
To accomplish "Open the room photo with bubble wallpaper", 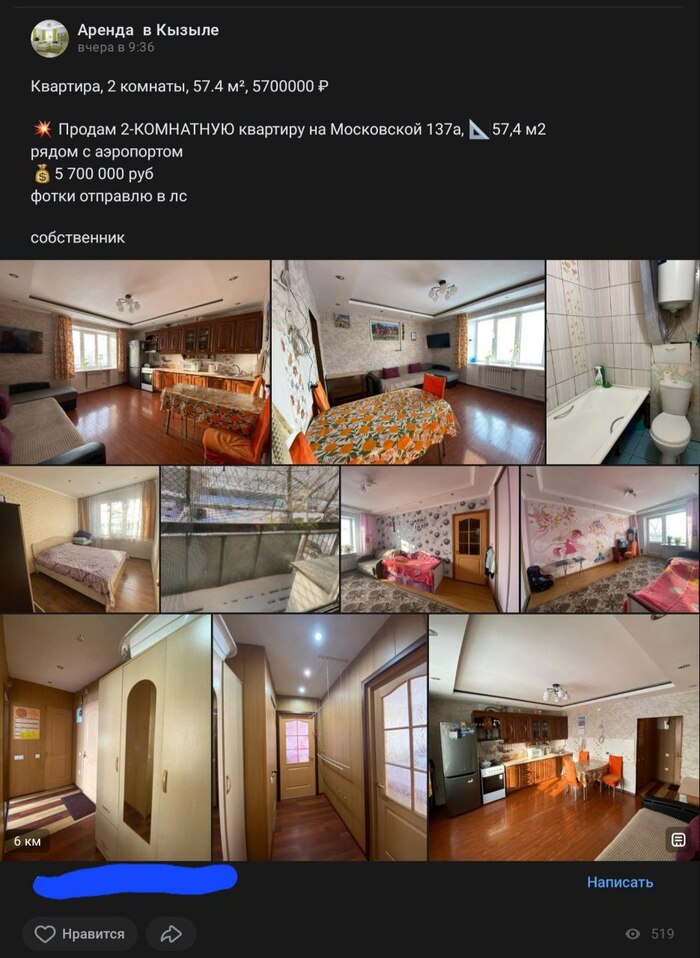I will click(x=430, y=539).
